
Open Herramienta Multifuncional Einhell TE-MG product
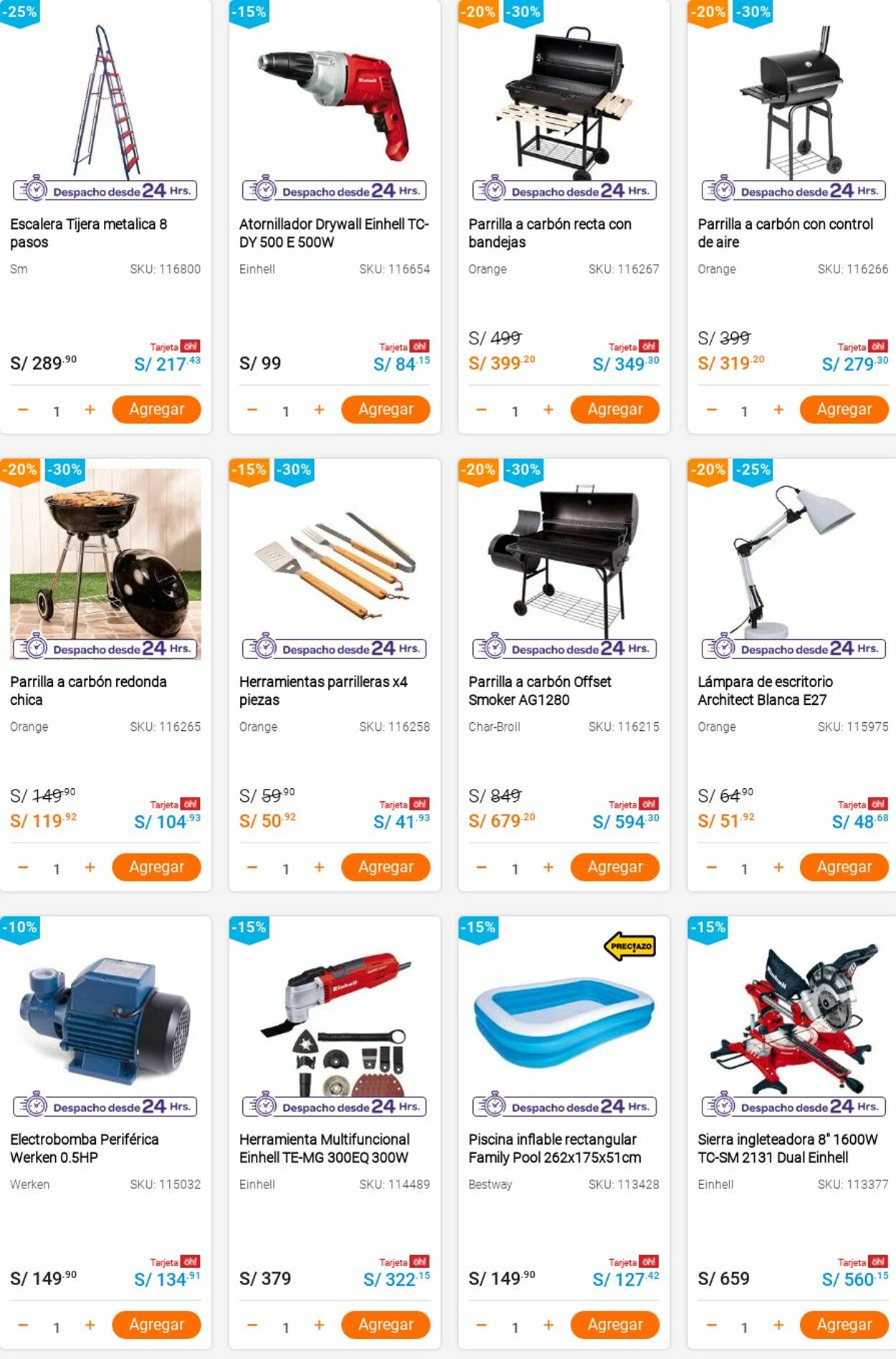pos(324,1147)
